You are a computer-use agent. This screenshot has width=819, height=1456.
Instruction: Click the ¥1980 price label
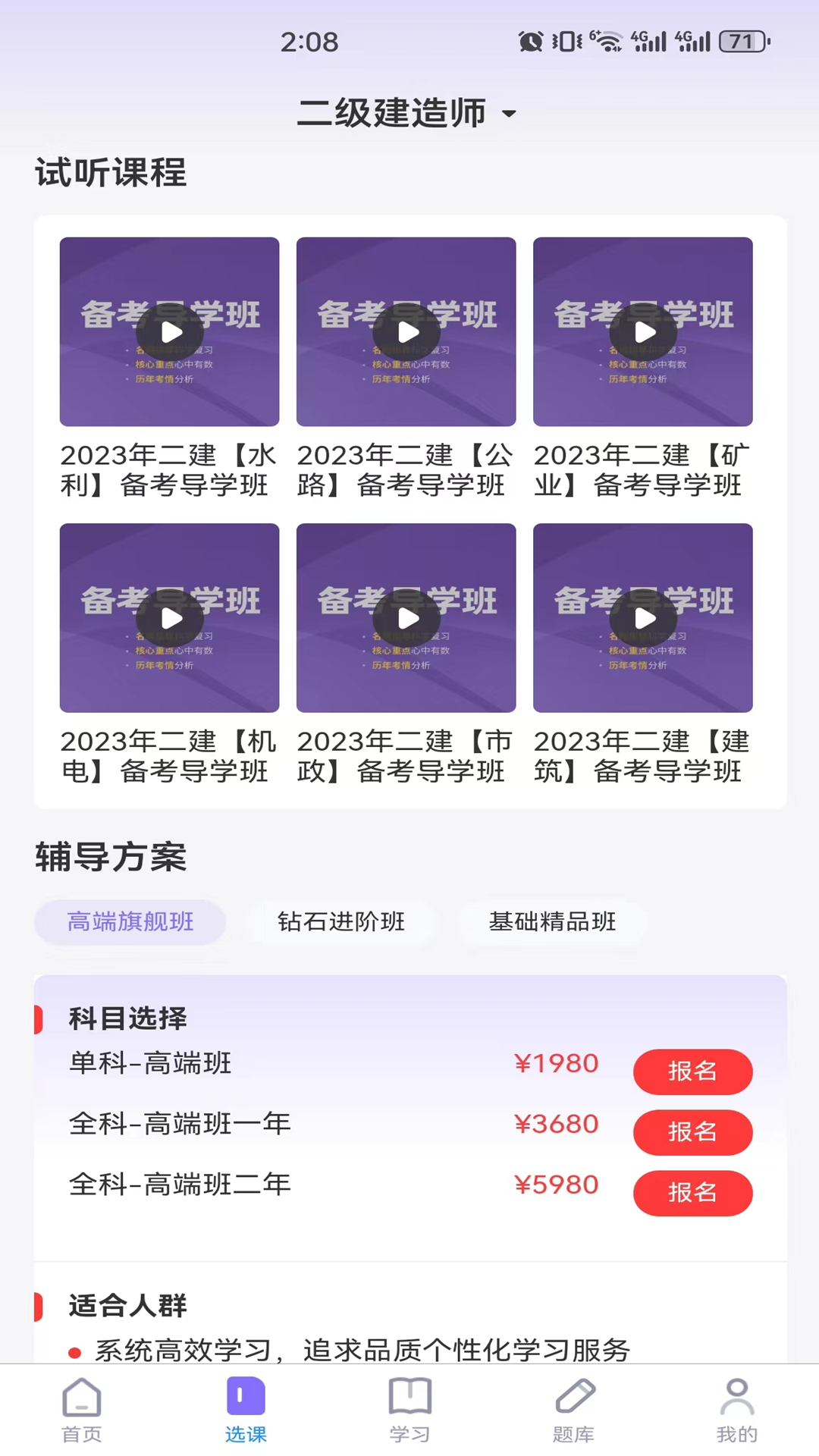pos(557,1063)
